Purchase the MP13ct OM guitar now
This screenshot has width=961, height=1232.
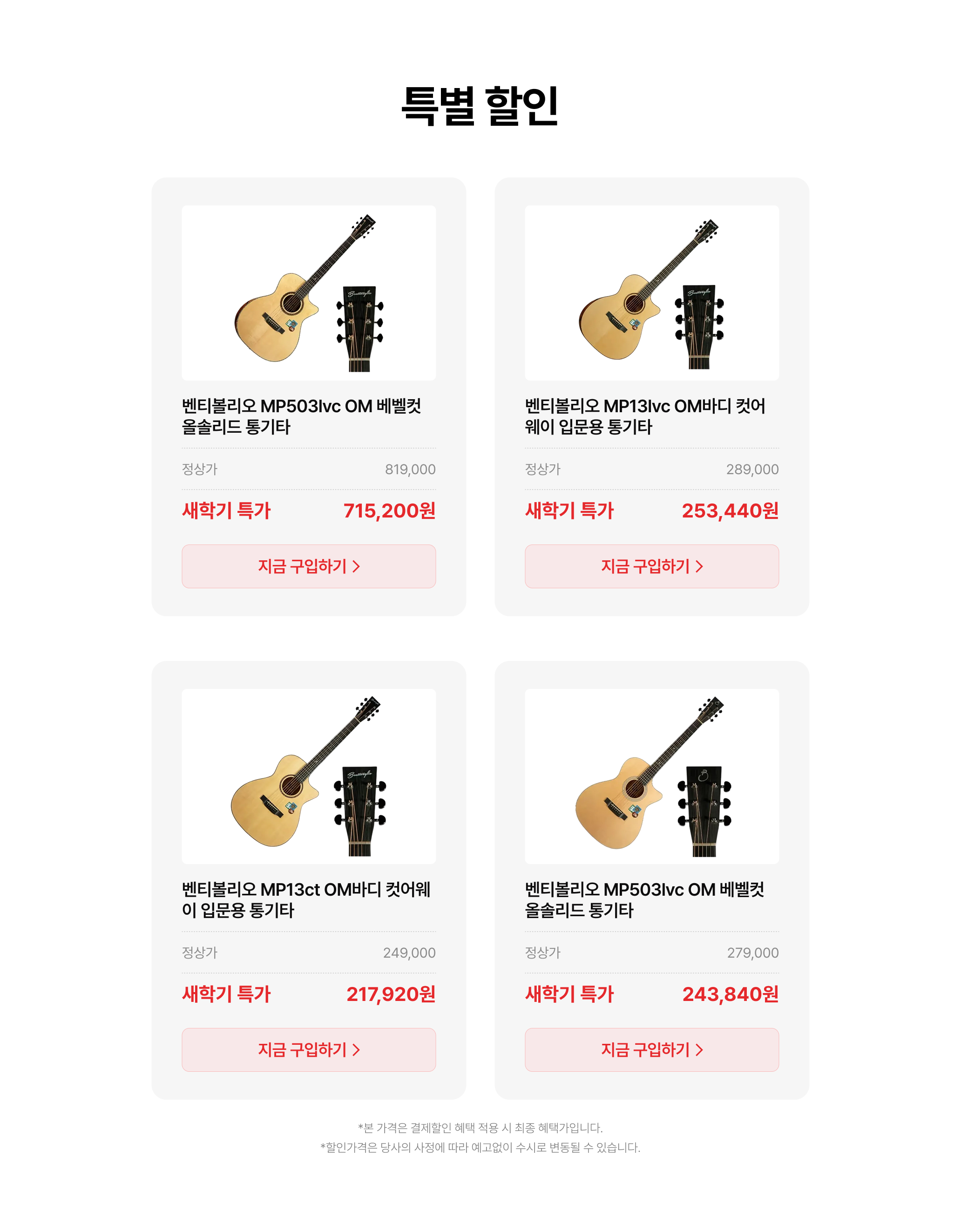[309, 1049]
